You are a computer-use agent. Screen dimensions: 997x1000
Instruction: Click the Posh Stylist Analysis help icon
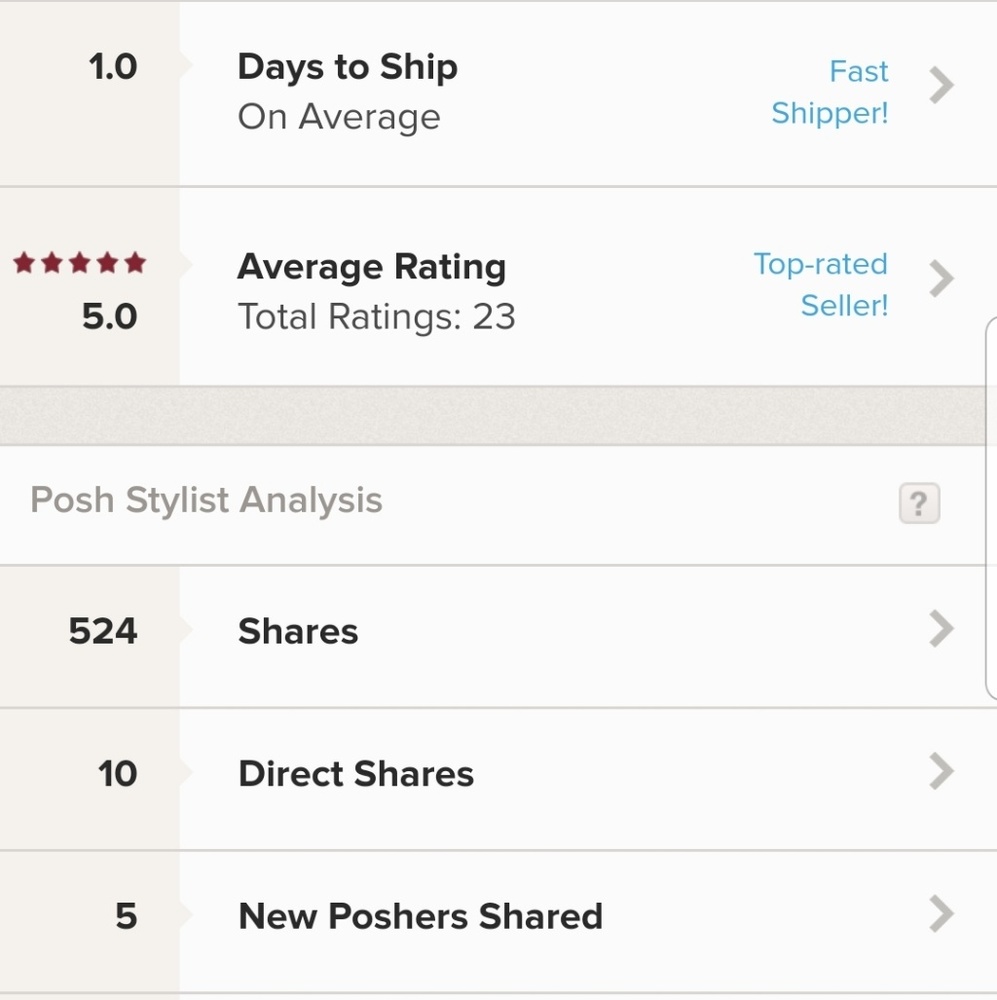[x=918, y=504]
